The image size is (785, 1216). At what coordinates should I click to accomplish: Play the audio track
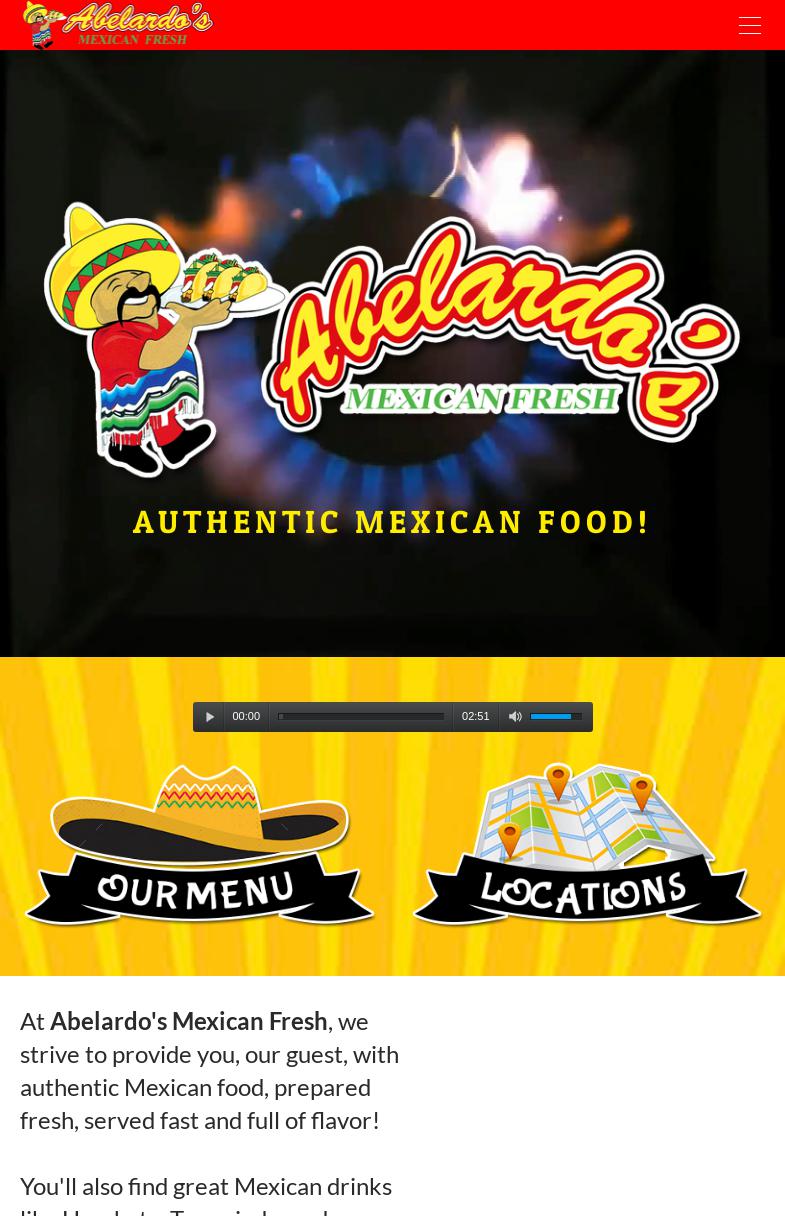pyautogui.click(x=210, y=717)
